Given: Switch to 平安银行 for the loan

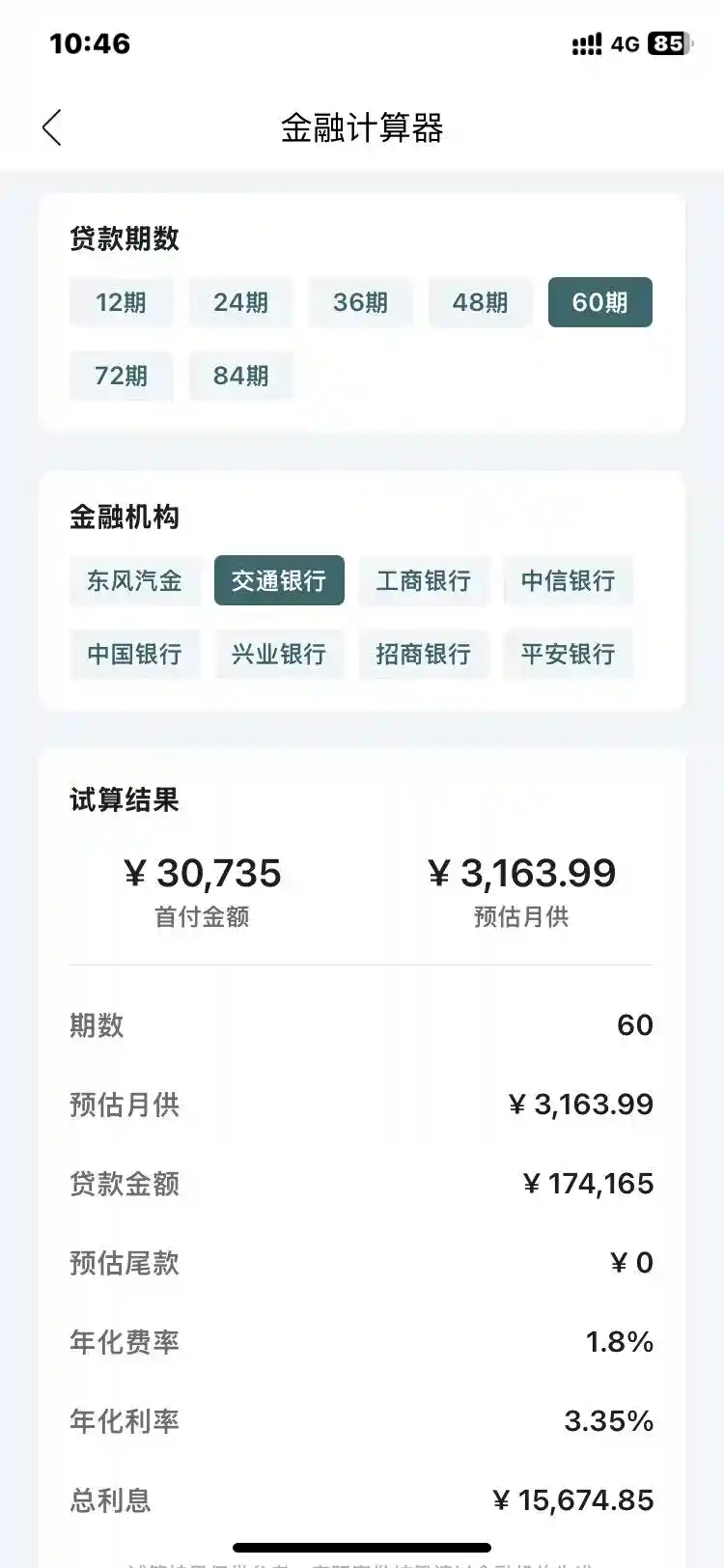Looking at the screenshot, I should (568, 654).
